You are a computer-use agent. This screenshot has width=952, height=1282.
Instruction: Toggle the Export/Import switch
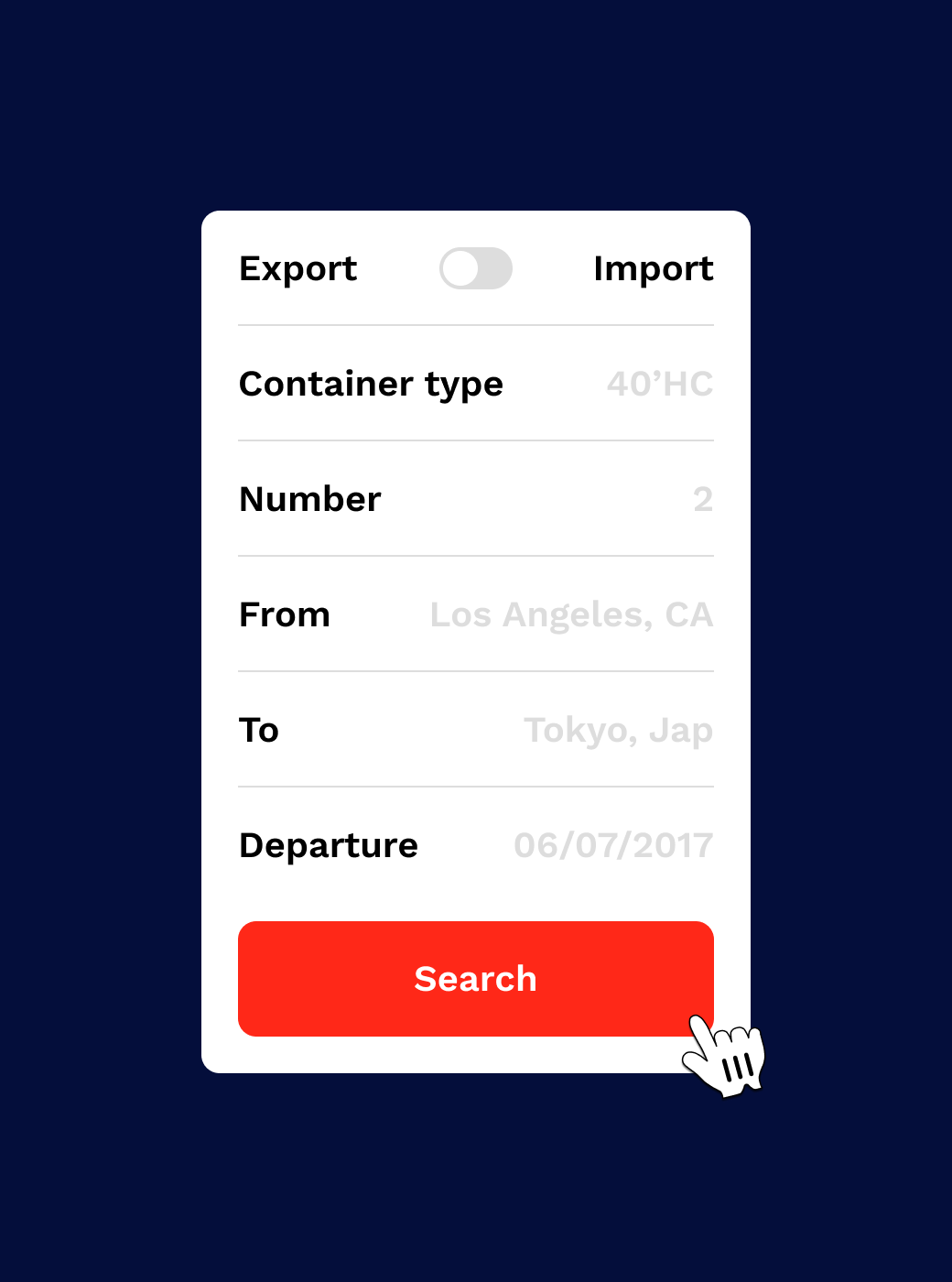(475, 268)
